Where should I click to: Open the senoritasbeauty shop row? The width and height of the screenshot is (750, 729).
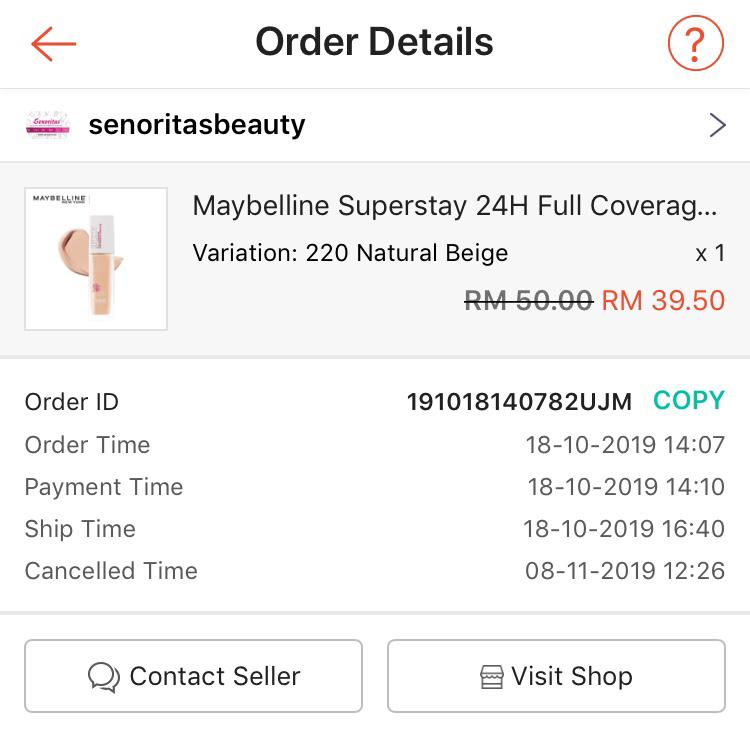[x=375, y=125]
